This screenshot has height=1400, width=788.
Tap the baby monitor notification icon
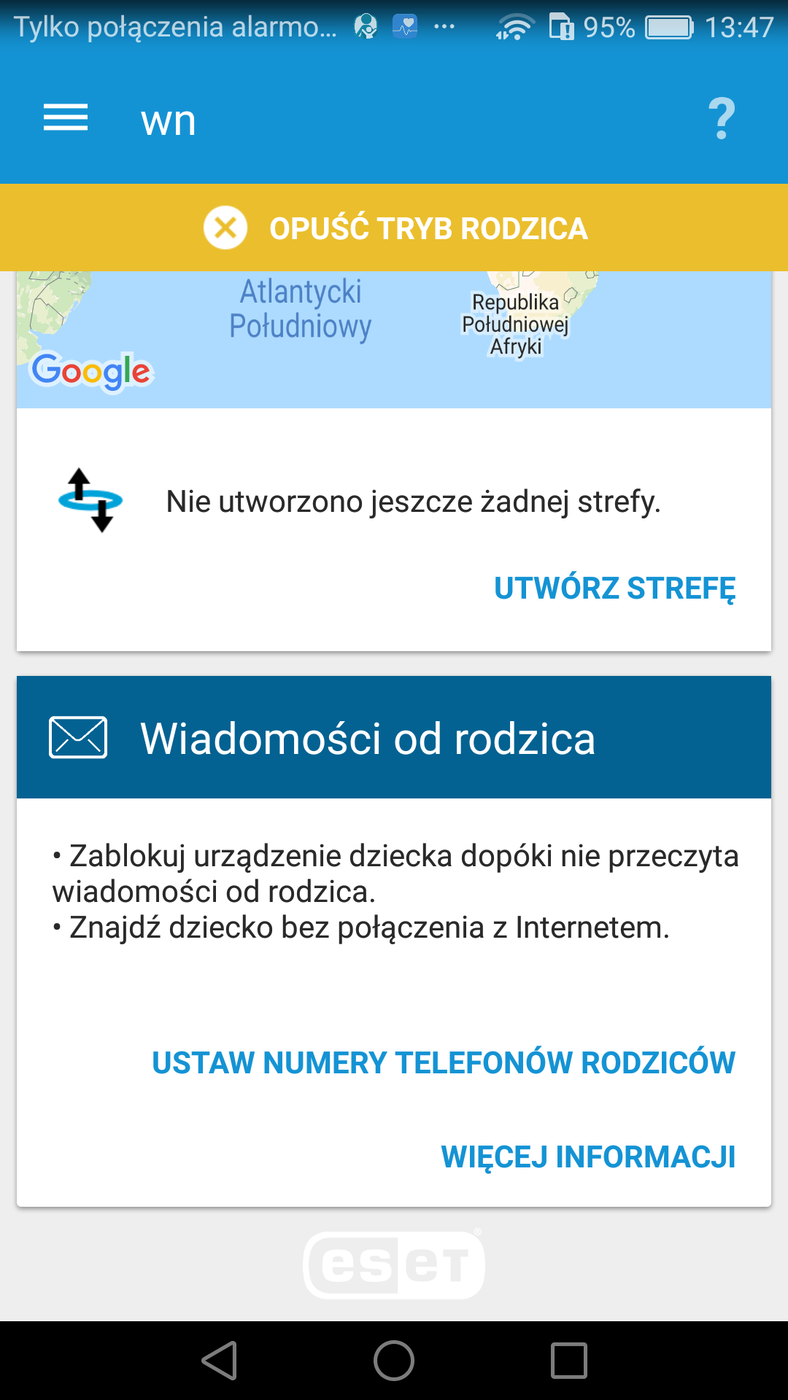[364, 26]
